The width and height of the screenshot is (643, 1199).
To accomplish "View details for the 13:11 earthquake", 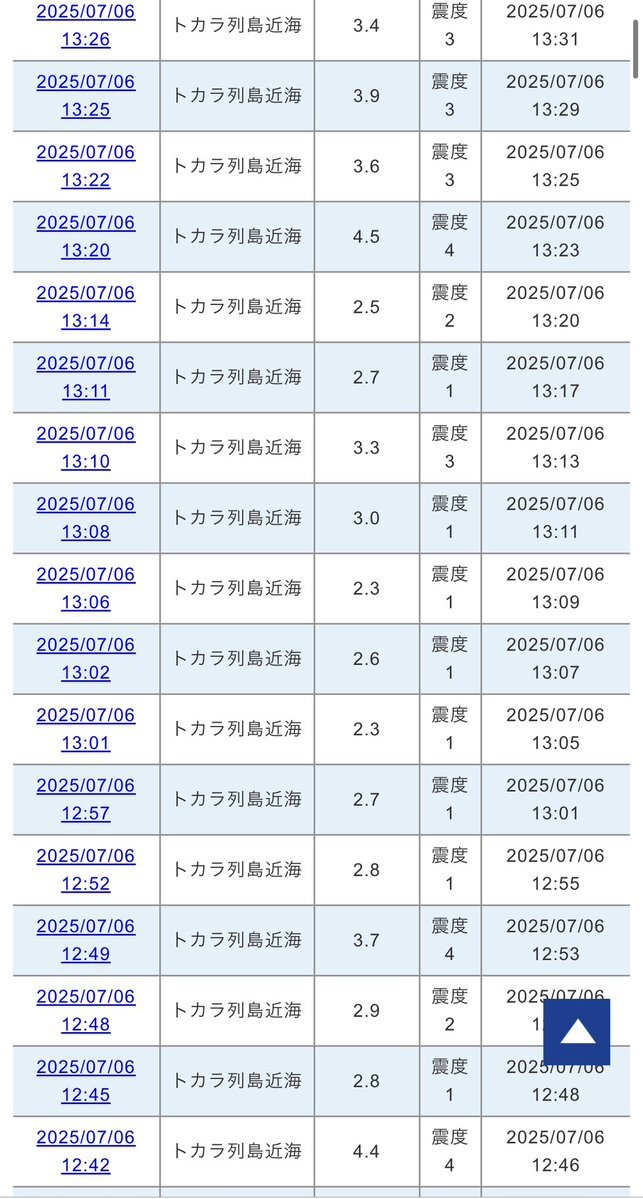I will coord(86,377).
